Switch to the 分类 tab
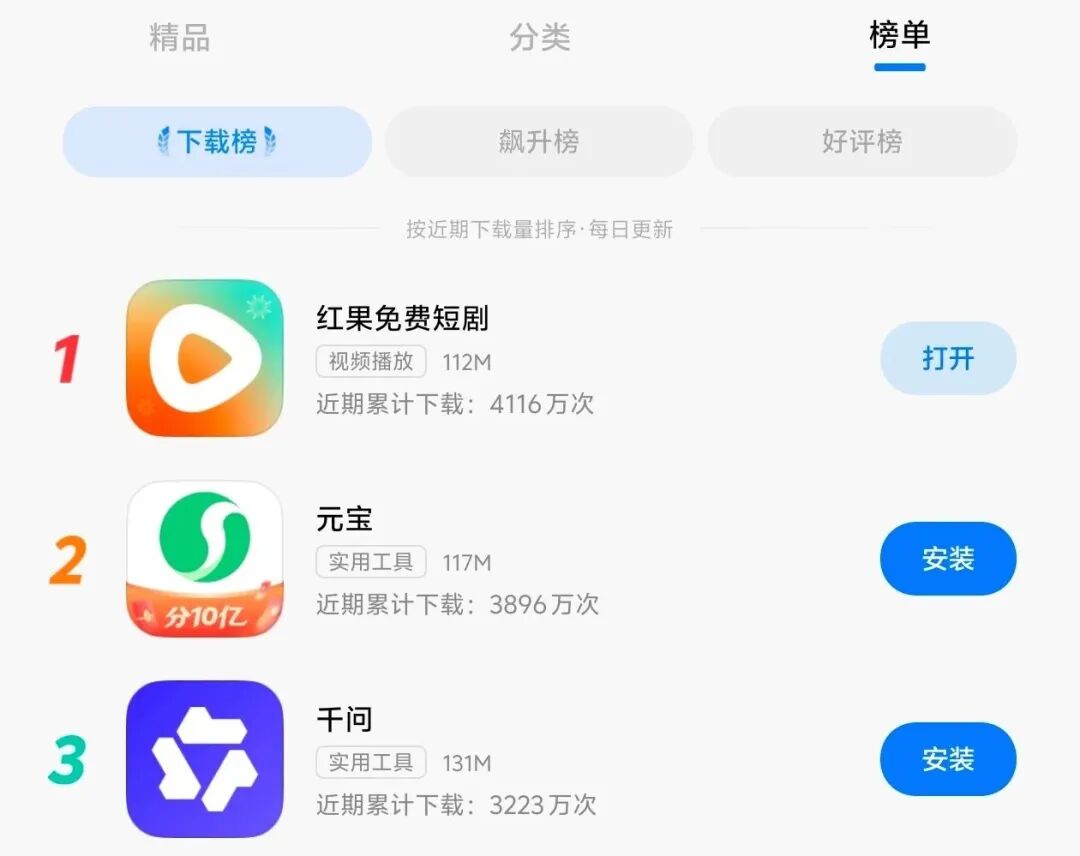1080x856 pixels. (x=539, y=37)
